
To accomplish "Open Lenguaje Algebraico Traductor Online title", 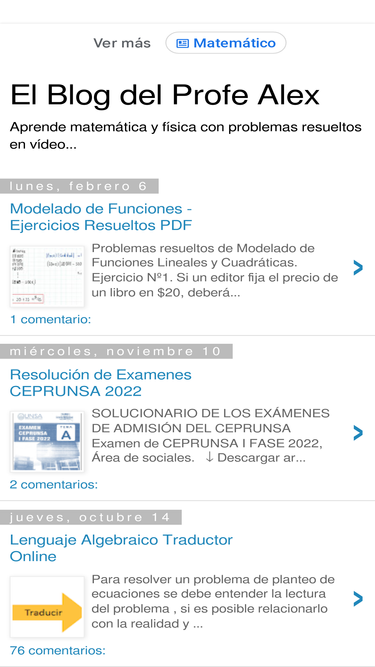I will (121, 548).
